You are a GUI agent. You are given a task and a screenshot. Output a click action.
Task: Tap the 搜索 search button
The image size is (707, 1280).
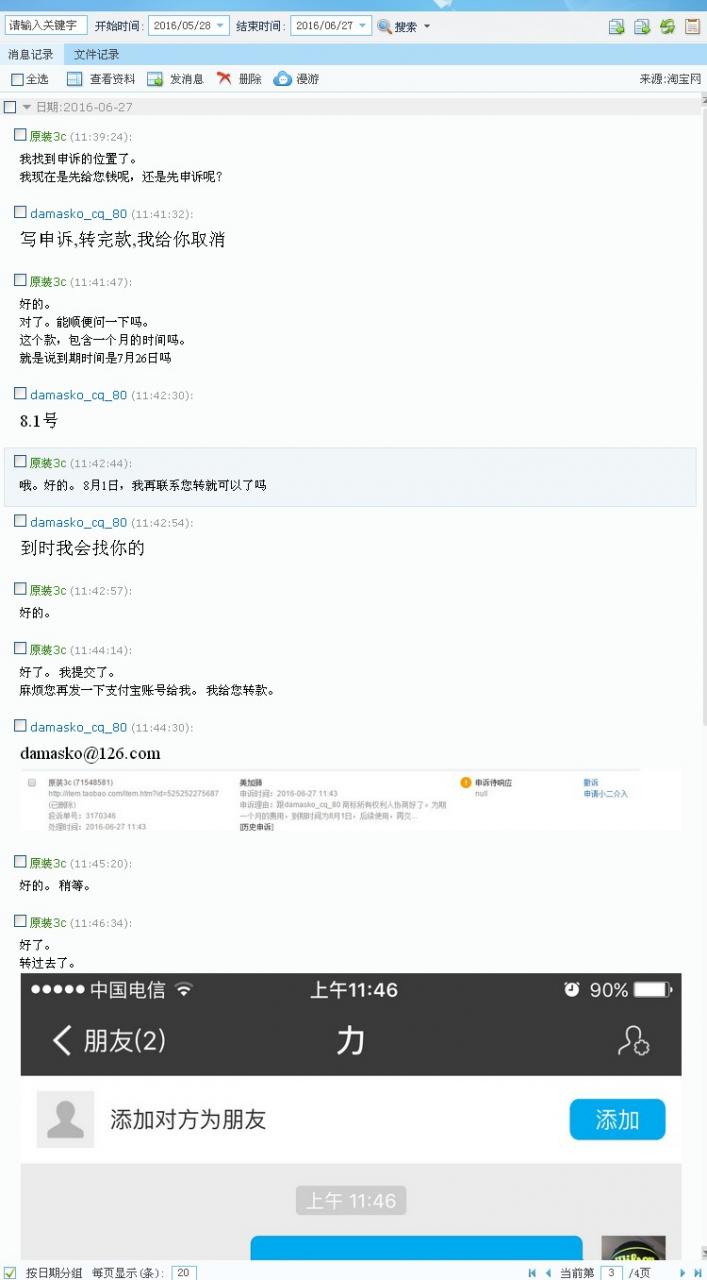tap(397, 27)
